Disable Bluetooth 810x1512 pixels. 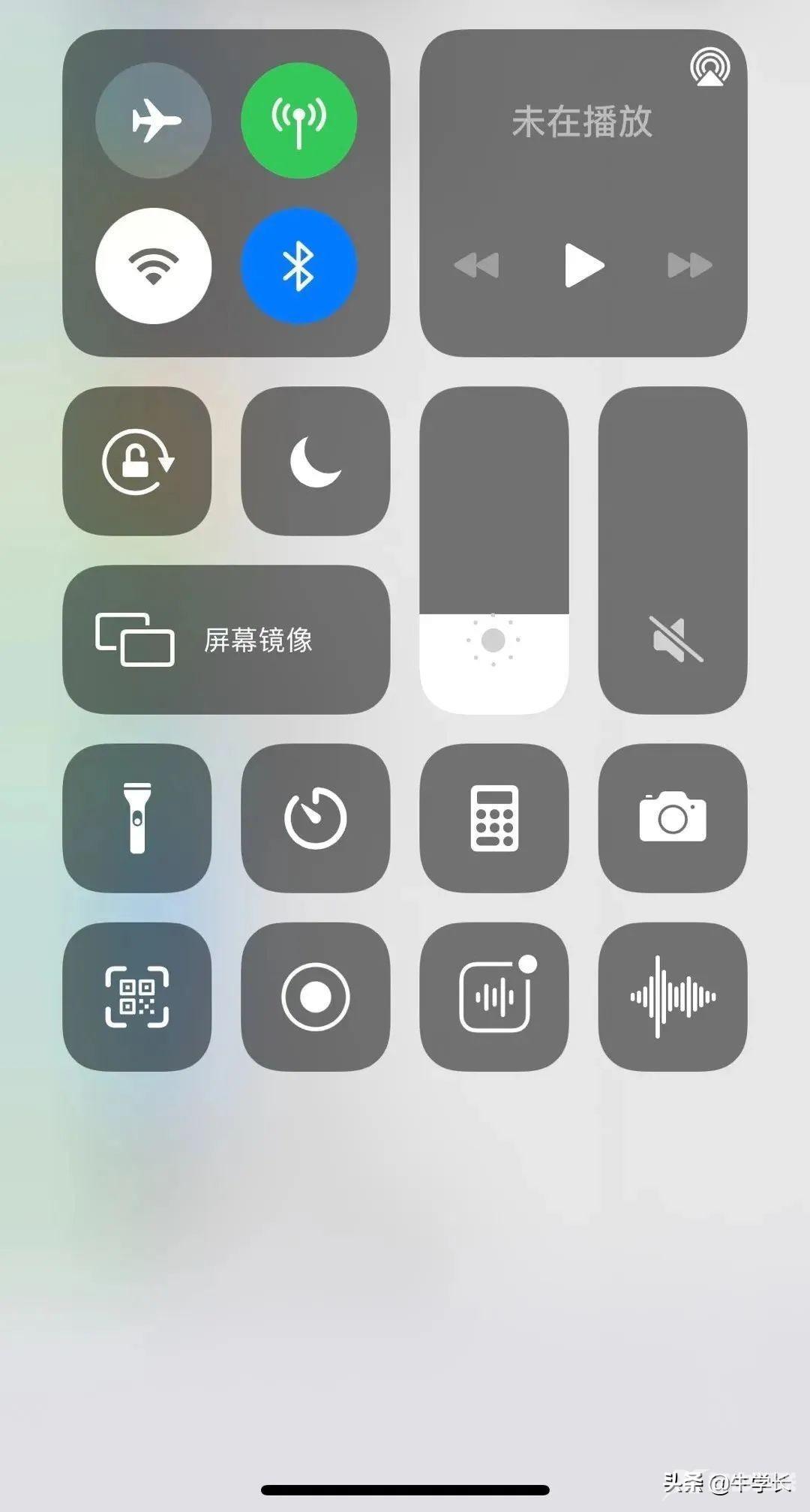coord(298,265)
